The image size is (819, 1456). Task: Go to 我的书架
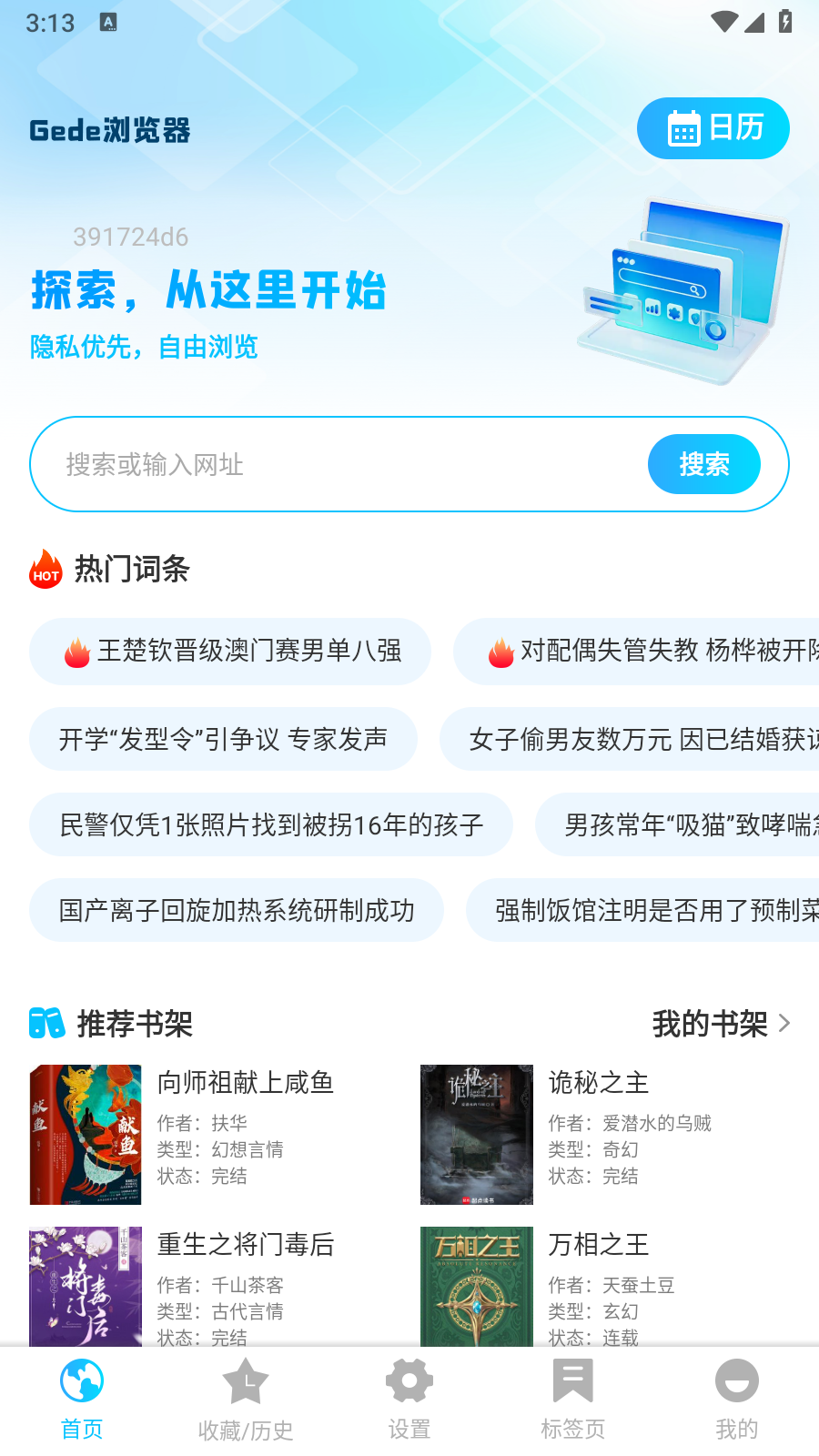[x=721, y=1024]
